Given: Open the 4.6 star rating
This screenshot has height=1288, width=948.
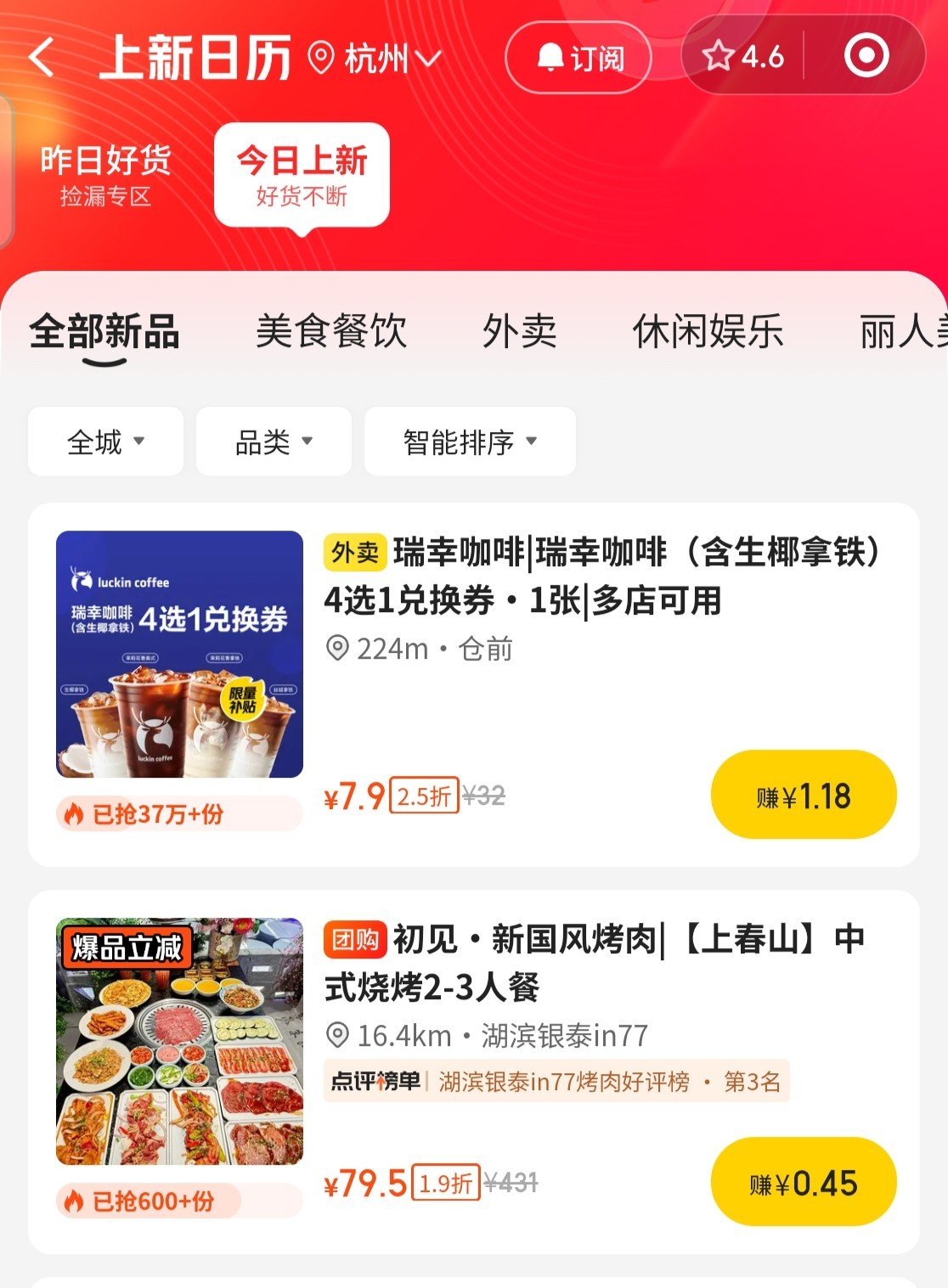Looking at the screenshot, I should pyautogui.click(x=742, y=57).
